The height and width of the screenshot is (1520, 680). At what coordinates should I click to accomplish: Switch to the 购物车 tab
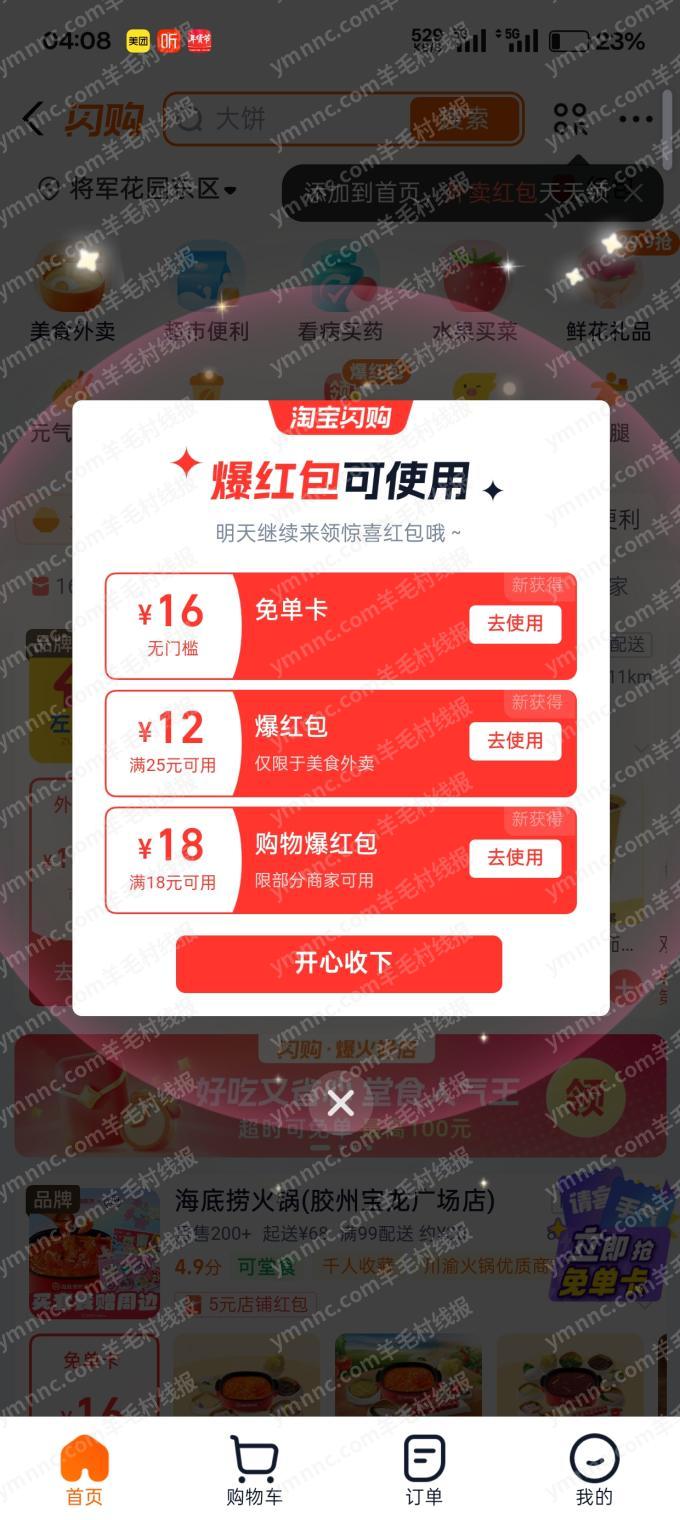pyautogui.click(x=254, y=1470)
